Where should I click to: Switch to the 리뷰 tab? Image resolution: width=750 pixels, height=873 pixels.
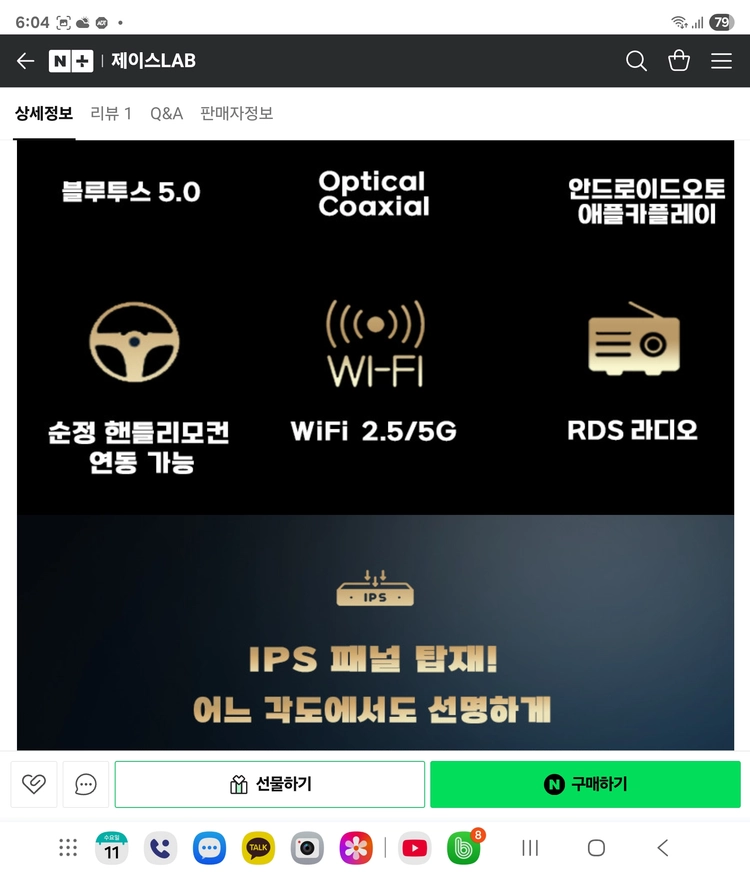111,114
